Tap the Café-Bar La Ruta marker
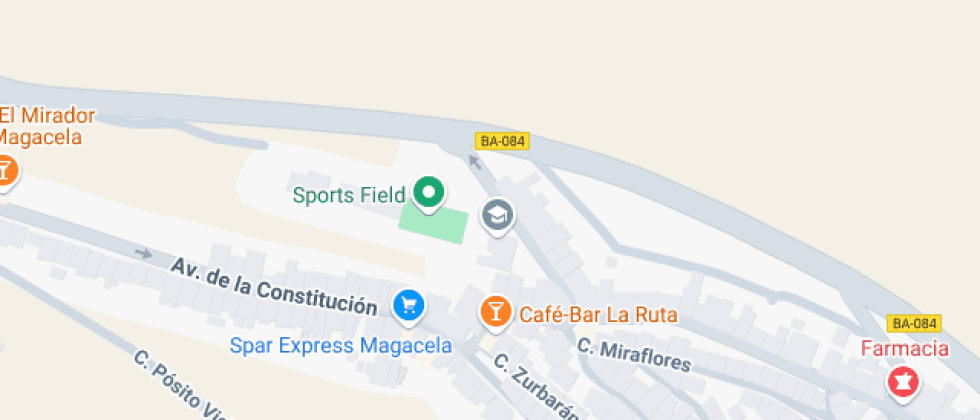The height and width of the screenshot is (420, 980). pos(495,312)
